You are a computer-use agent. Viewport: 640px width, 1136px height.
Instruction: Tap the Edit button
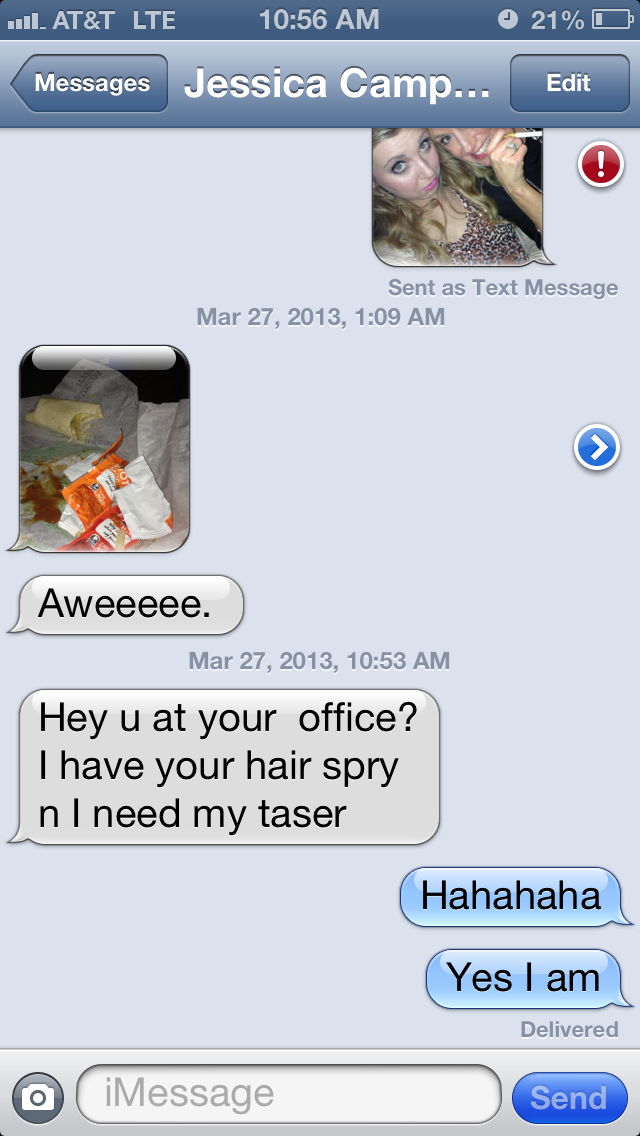[568, 84]
